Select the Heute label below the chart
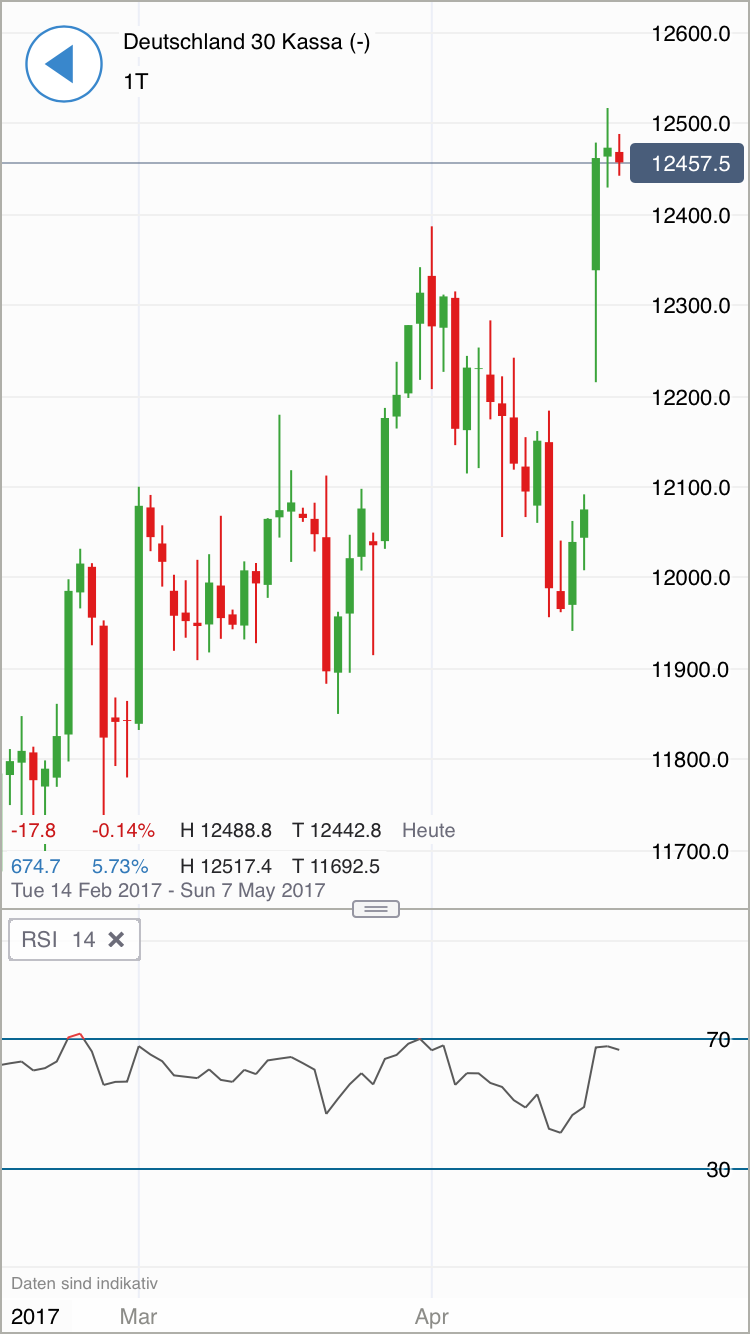The width and height of the screenshot is (750, 1334). click(x=428, y=830)
